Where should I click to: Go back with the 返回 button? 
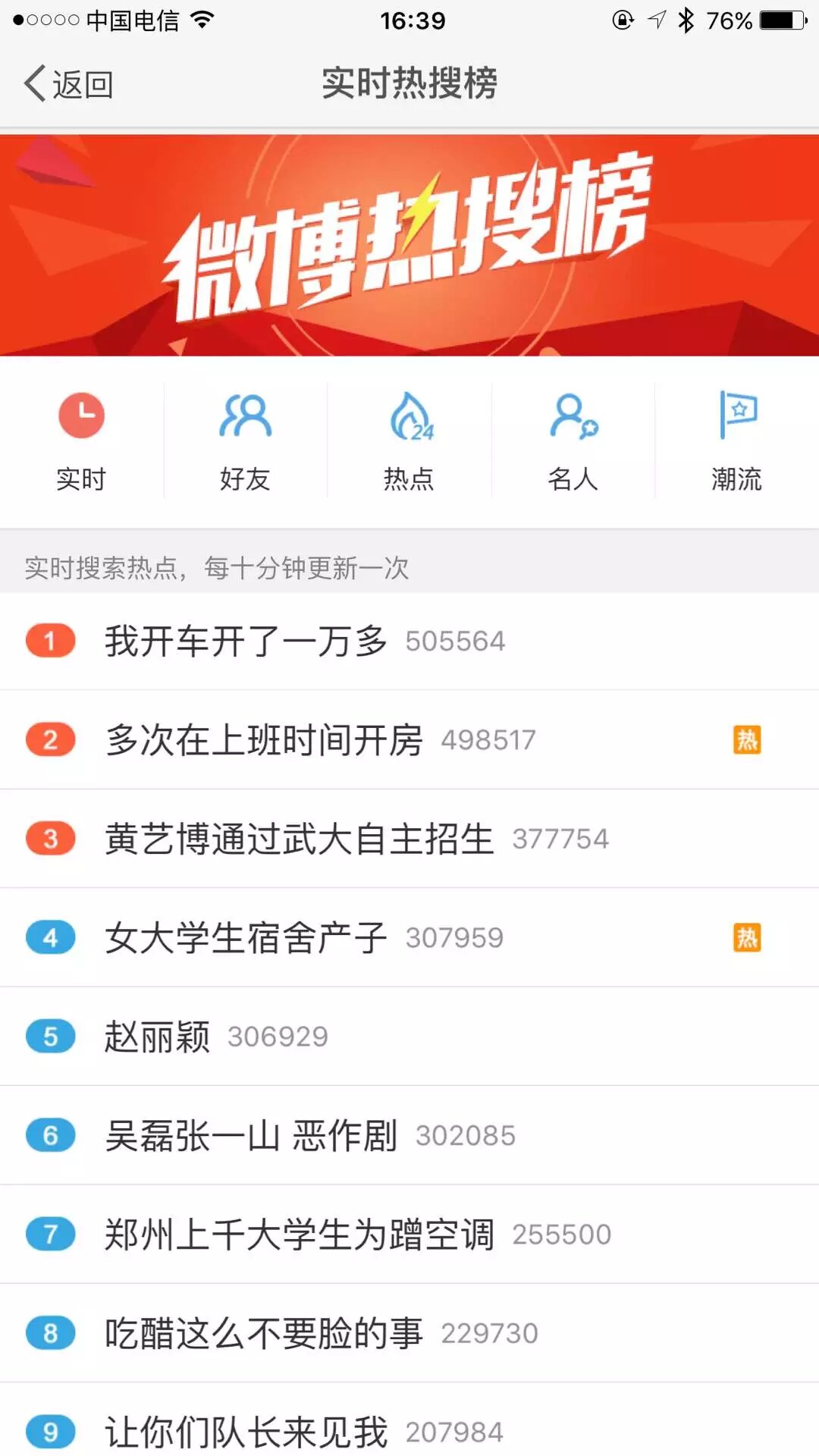(68, 83)
